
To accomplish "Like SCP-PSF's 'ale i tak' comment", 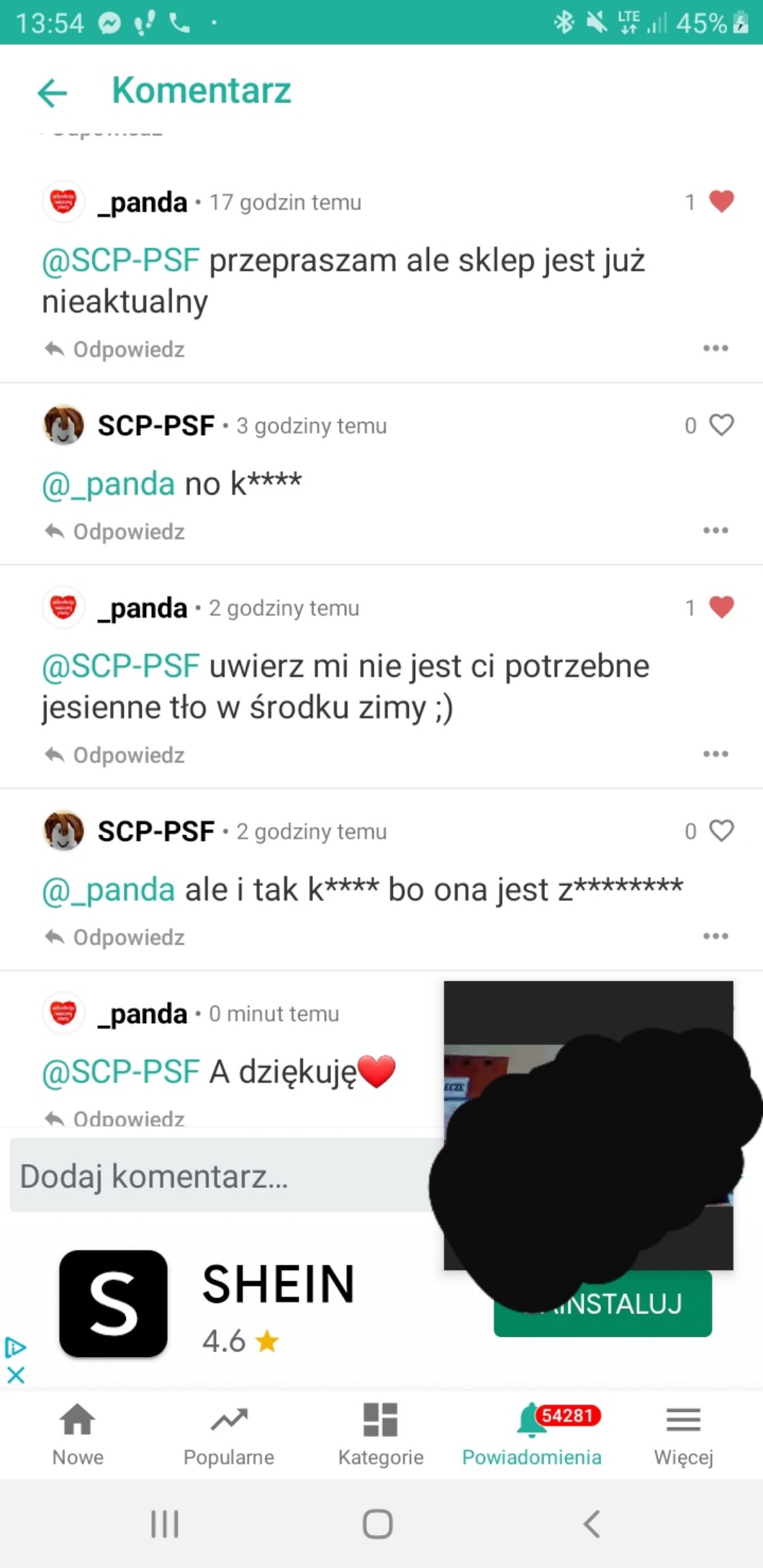I will pyautogui.click(x=721, y=831).
